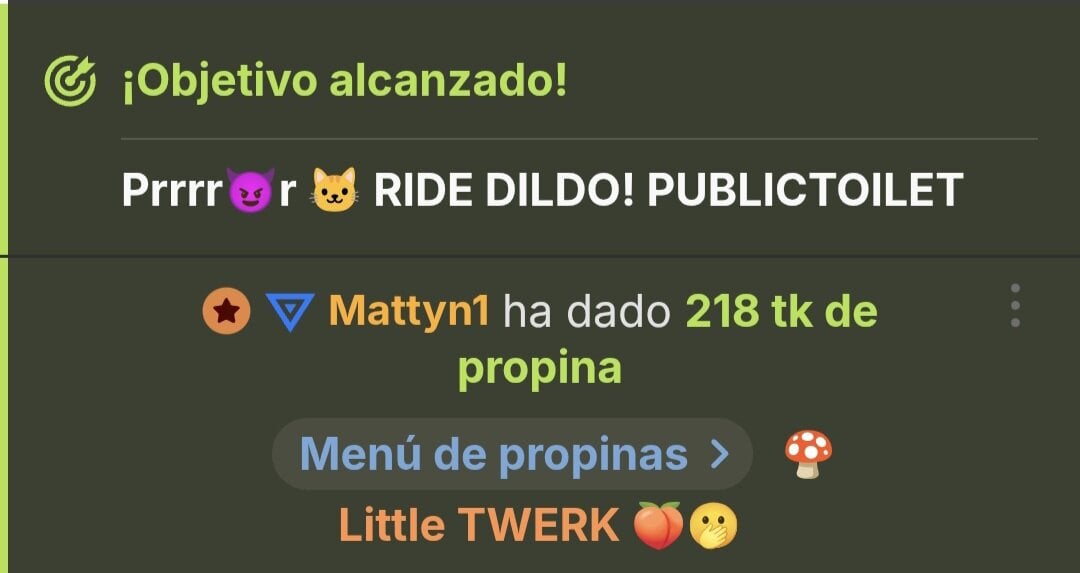Open the Menú de propinas chip
The image size is (1080, 573).
tap(512, 455)
